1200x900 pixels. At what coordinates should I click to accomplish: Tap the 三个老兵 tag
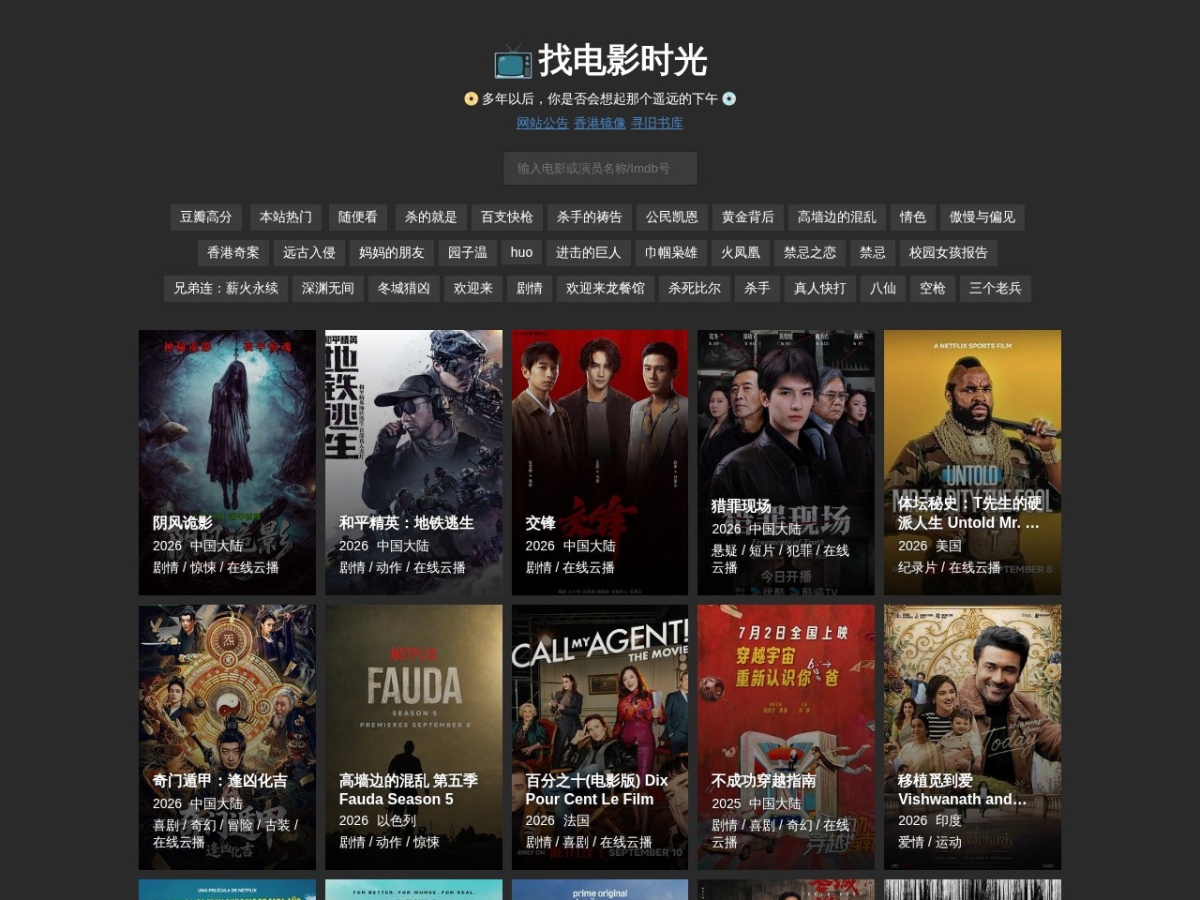coord(996,289)
